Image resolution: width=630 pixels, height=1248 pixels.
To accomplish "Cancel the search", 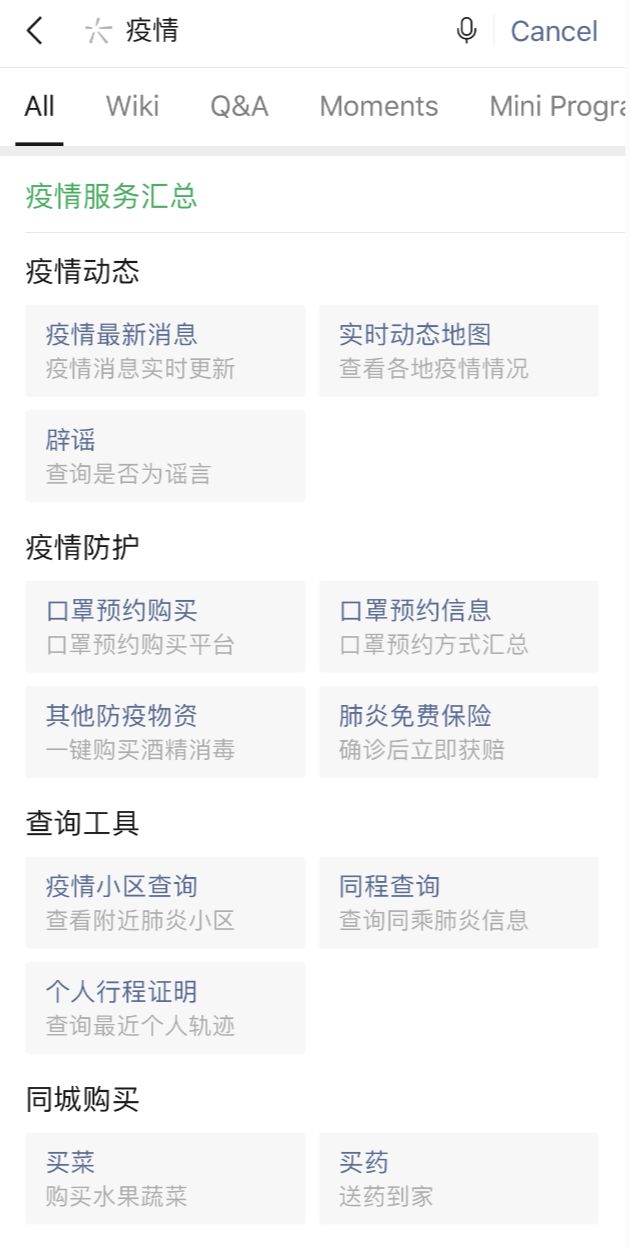I will click(554, 32).
